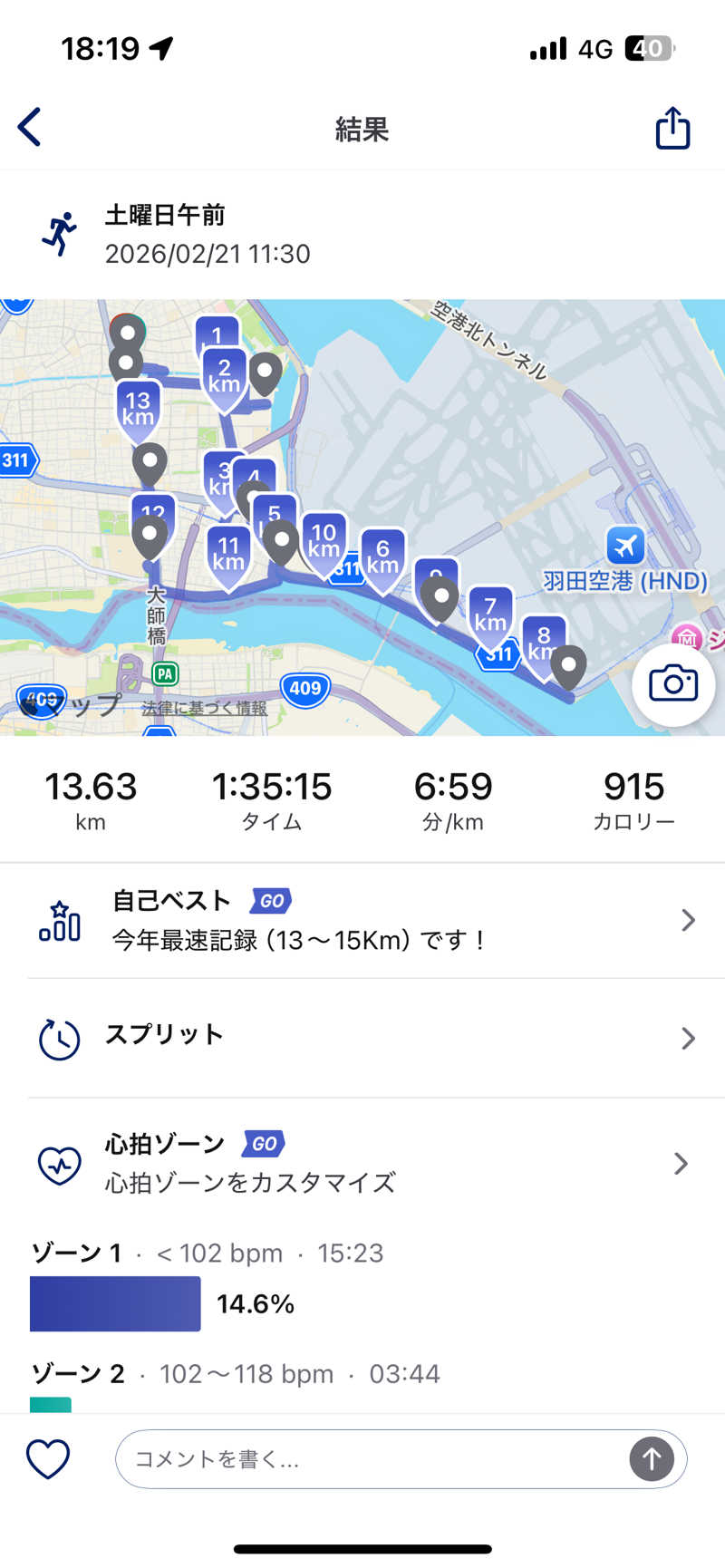725x1568 pixels.
Task: Tap the camera icon on the map
Action: 673,686
